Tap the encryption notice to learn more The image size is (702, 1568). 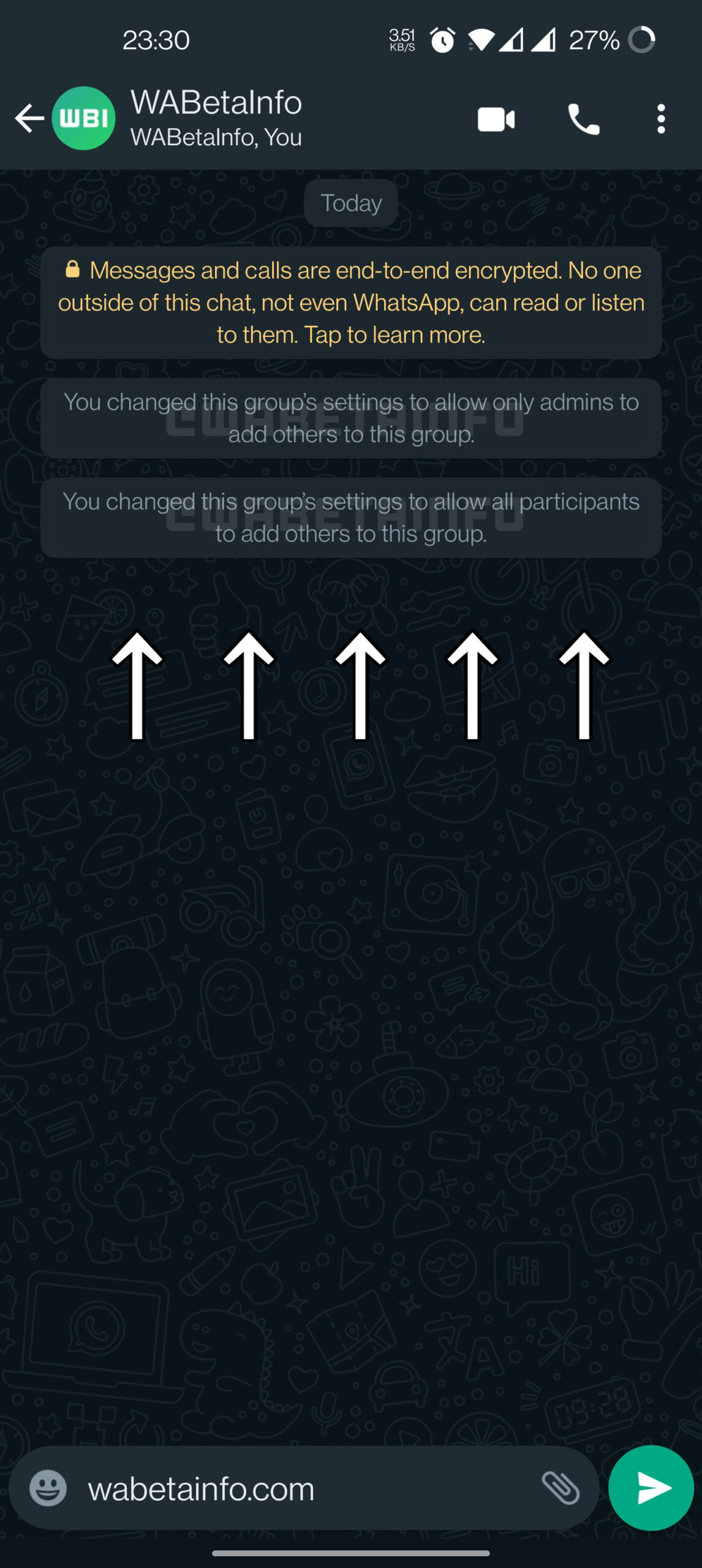click(x=351, y=303)
